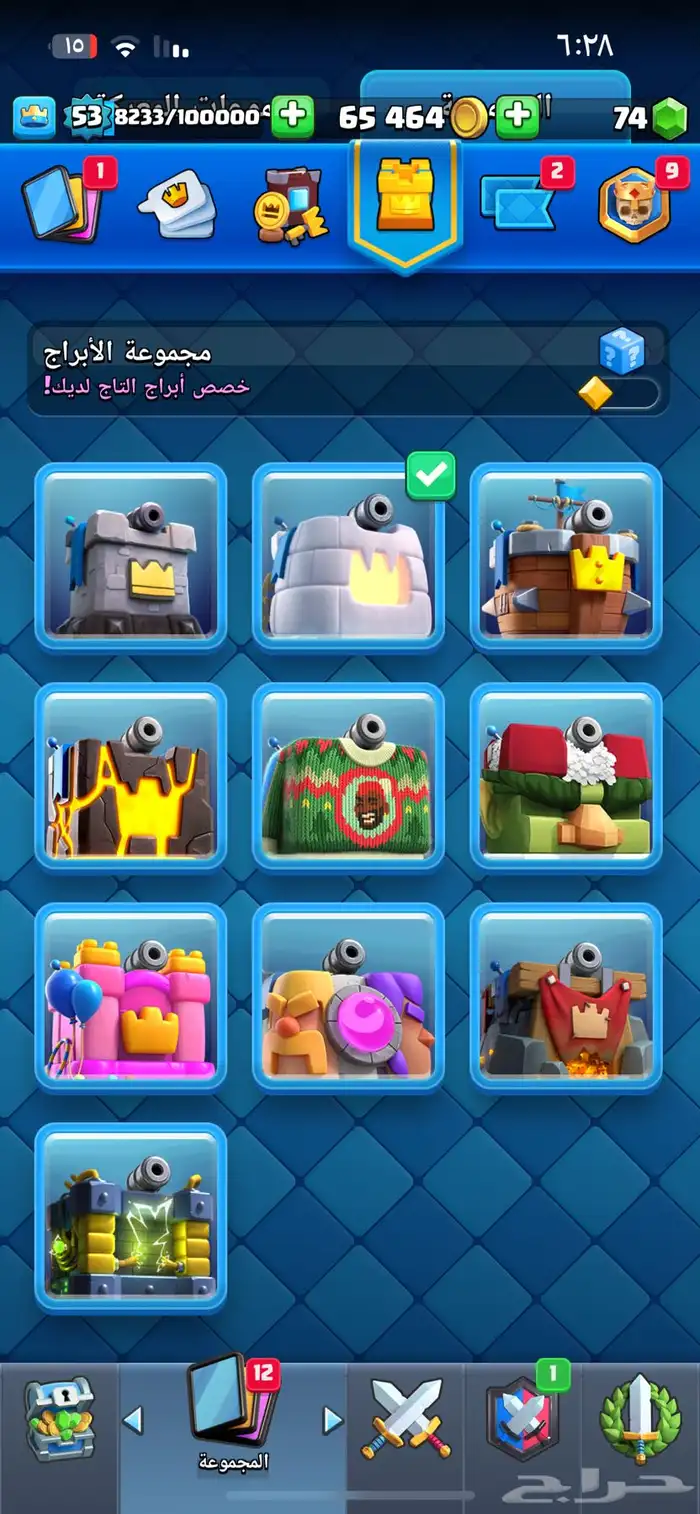This screenshot has width=700, height=1514.
Task: Select the Christmas sweater tower skin
Action: point(349,777)
